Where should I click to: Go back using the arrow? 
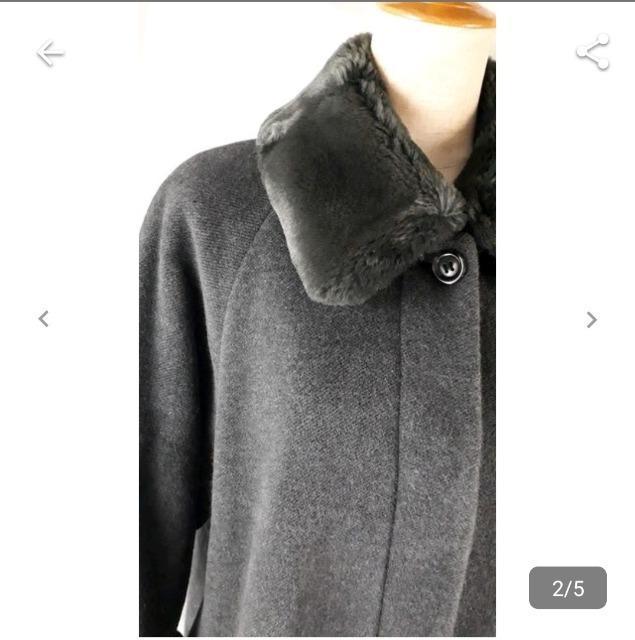[x=49, y=53]
